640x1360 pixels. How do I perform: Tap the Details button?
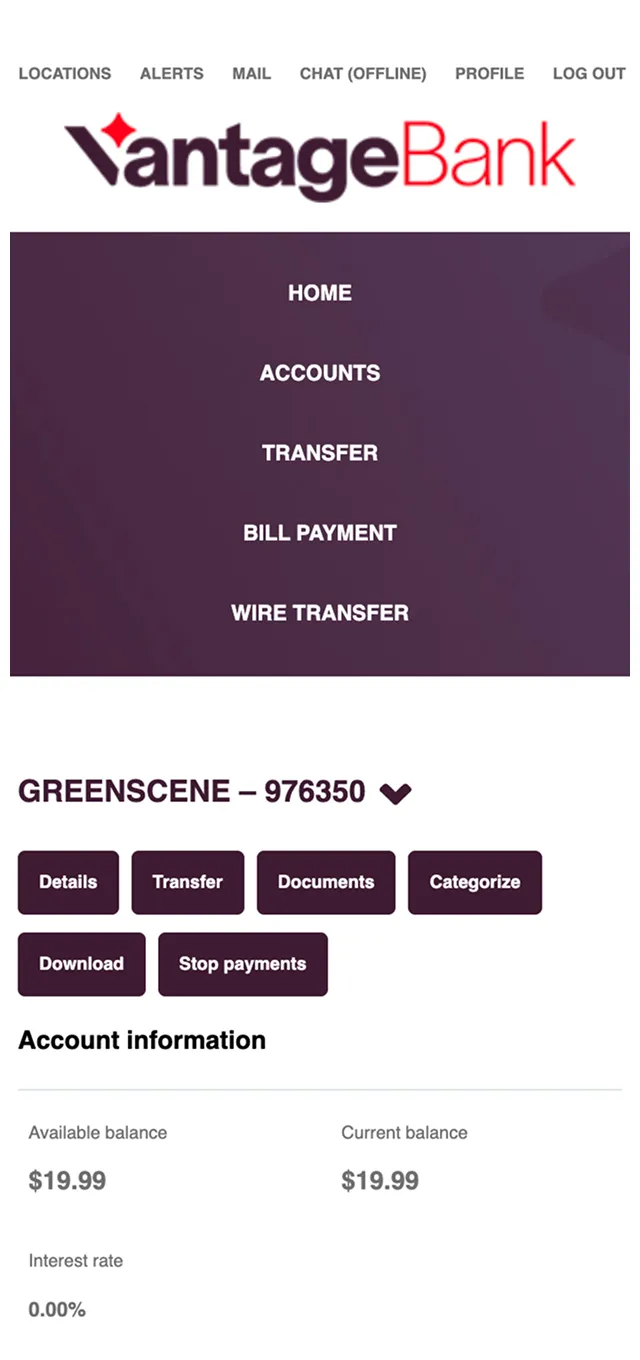pyautogui.click(x=68, y=882)
